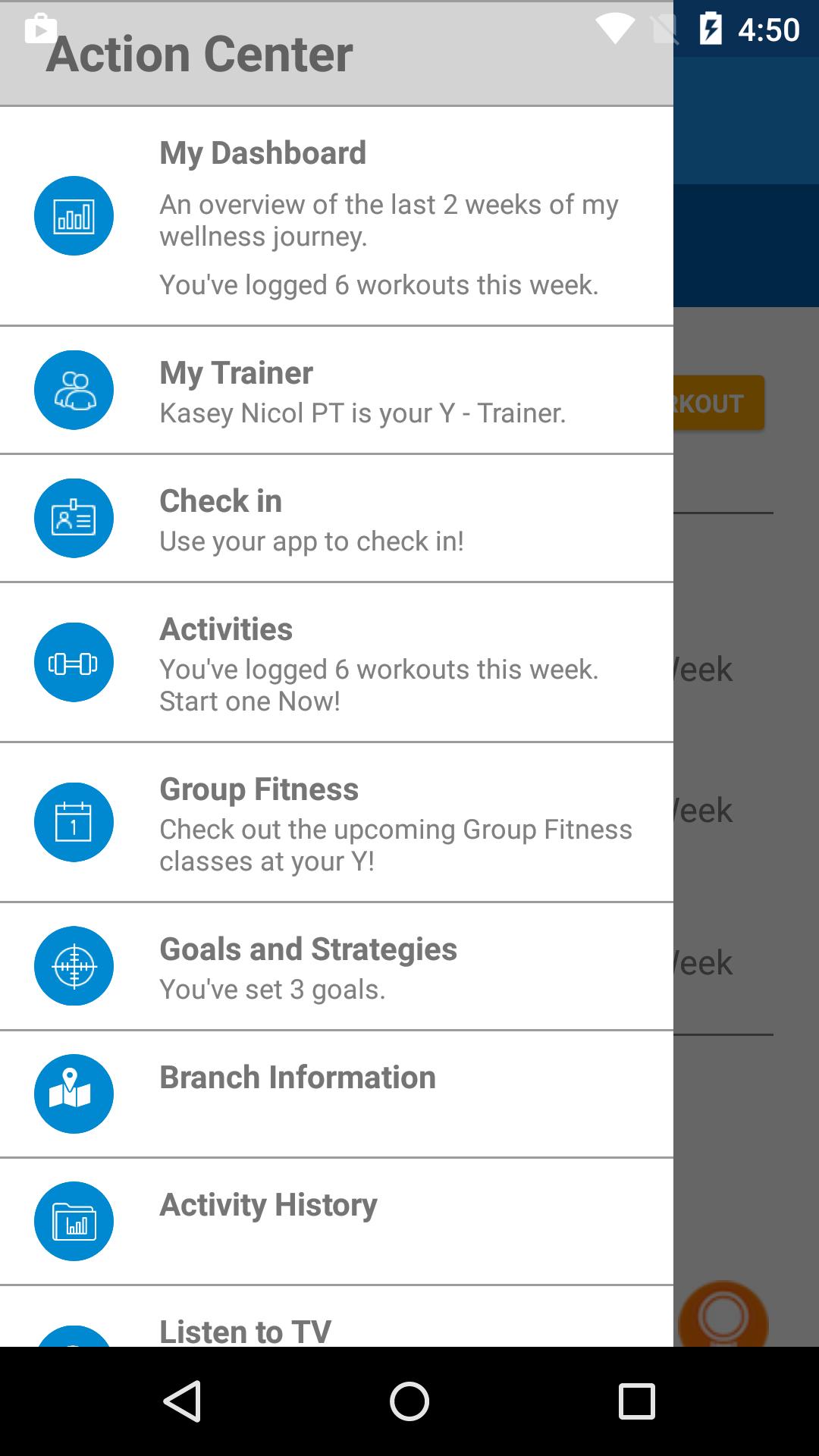Open My Dashboard overview

pos(336,216)
